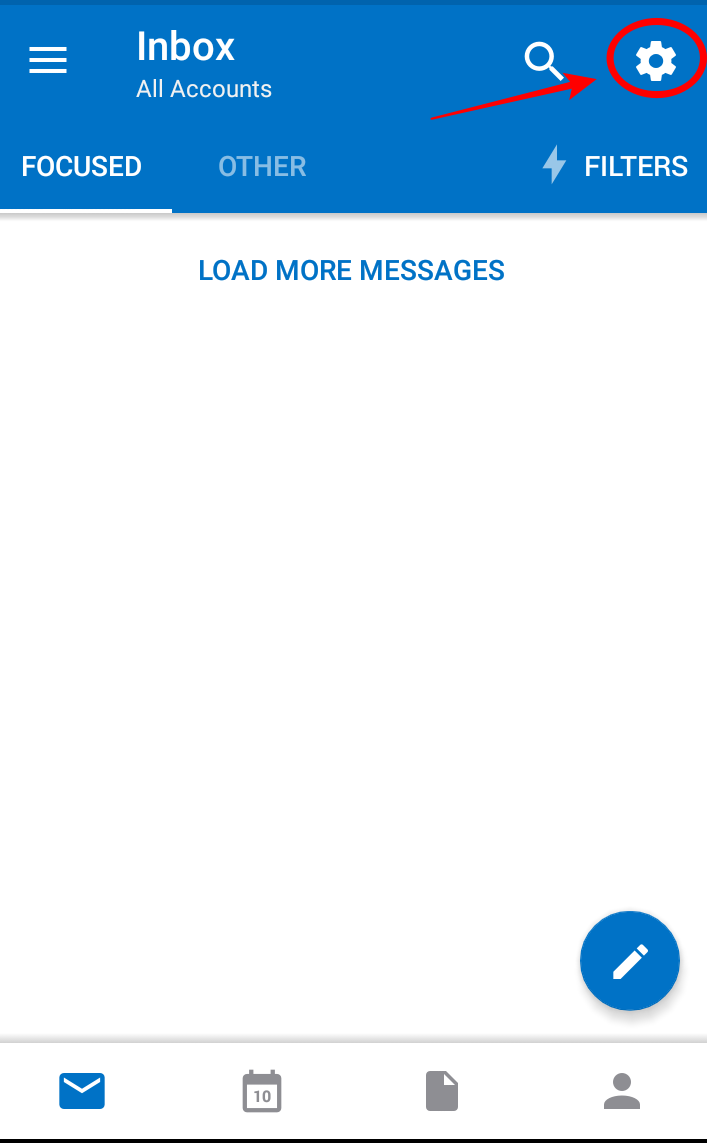Image resolution: width=707 pixels, height=1143 pixels.
Task: Switch to the Other tab
Action: click(x=262, y=166)
